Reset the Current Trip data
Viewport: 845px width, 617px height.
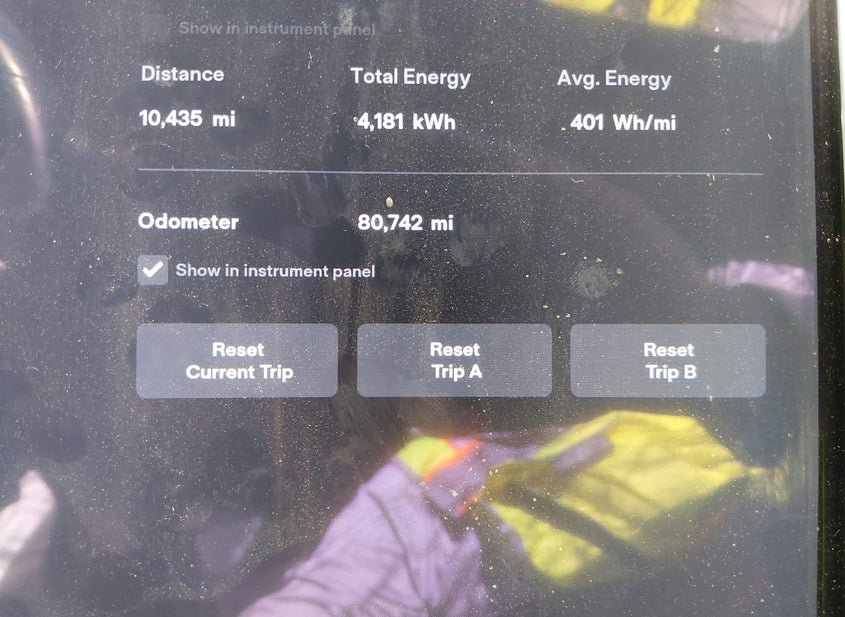(237, 361)
